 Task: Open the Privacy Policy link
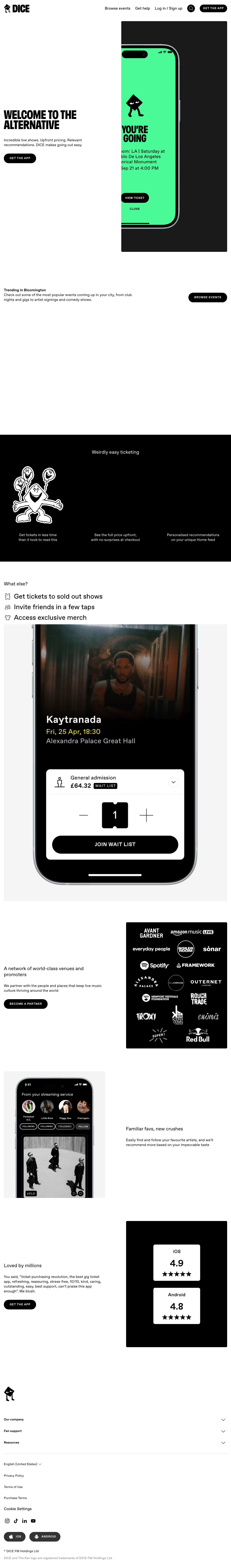[14, 1475]
